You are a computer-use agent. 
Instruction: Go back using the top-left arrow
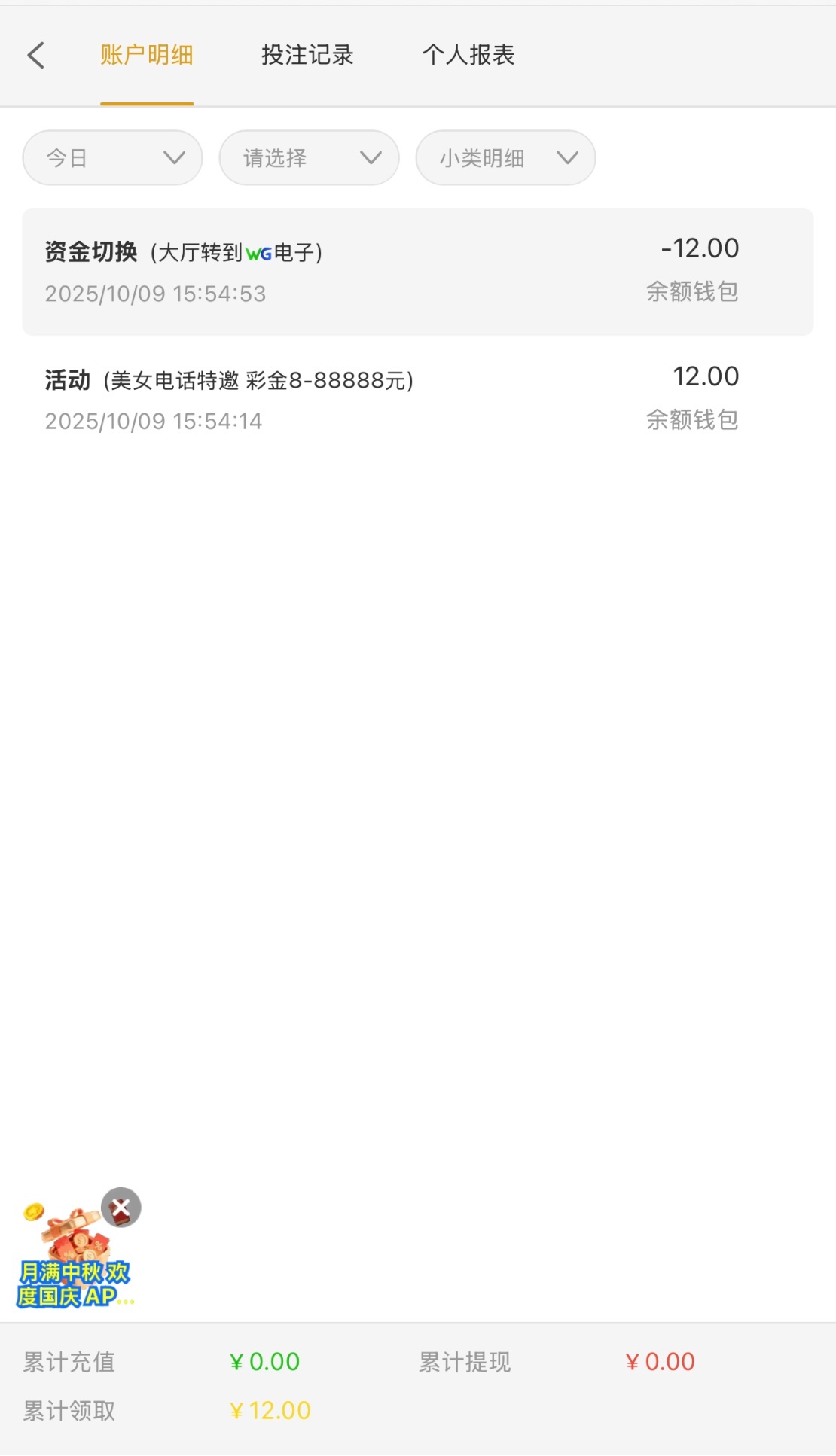(36, 55)
